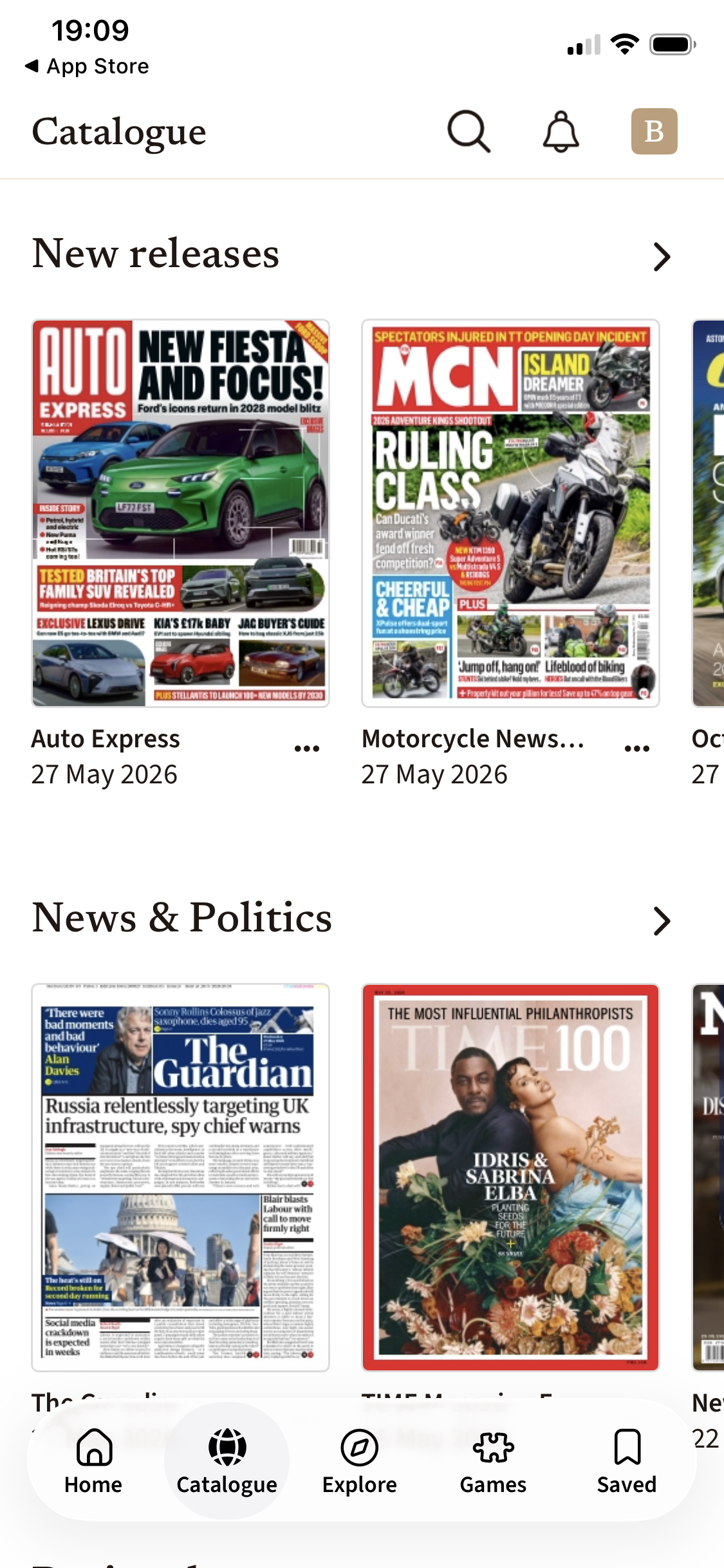
Task: Return to App Store via back link
Action: 87,66
